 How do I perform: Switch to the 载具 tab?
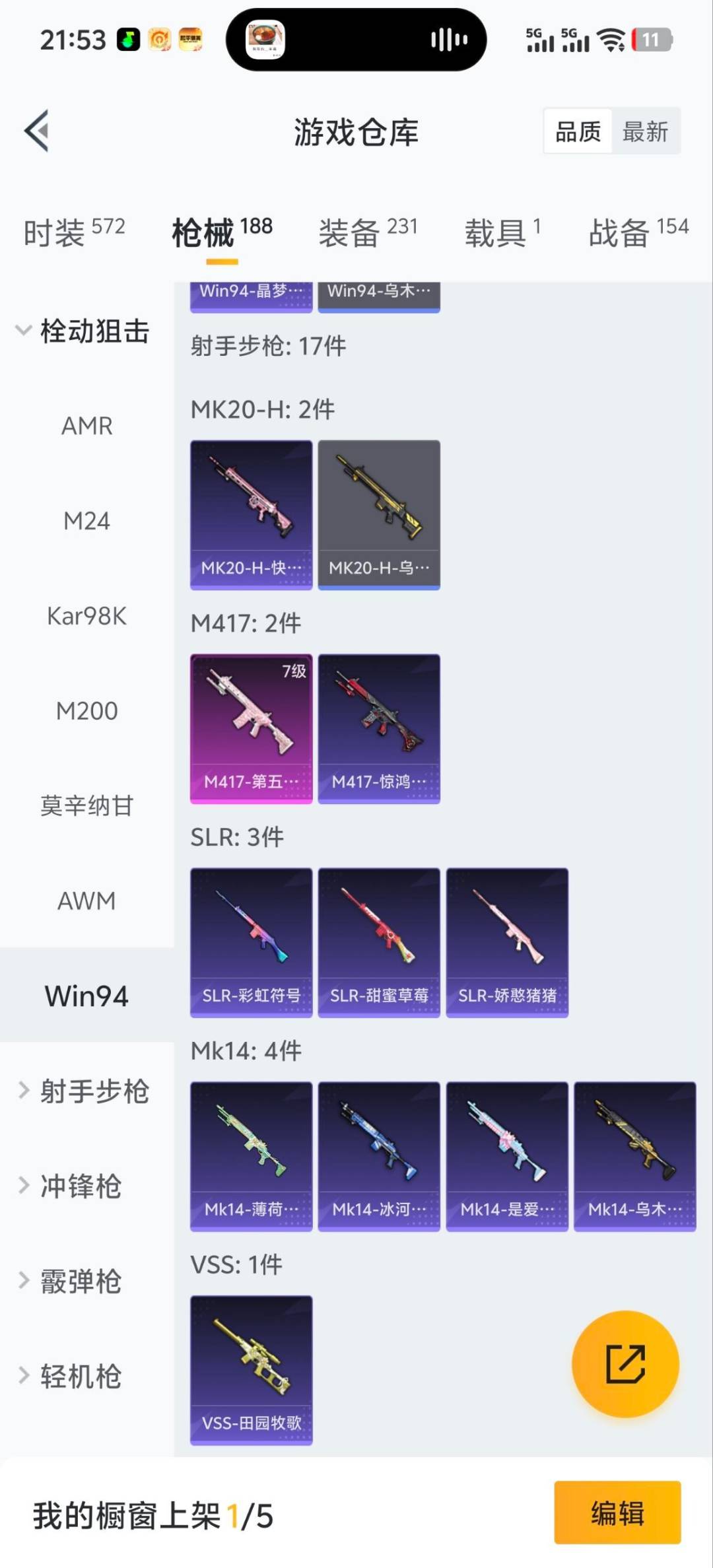coord(502,232)
